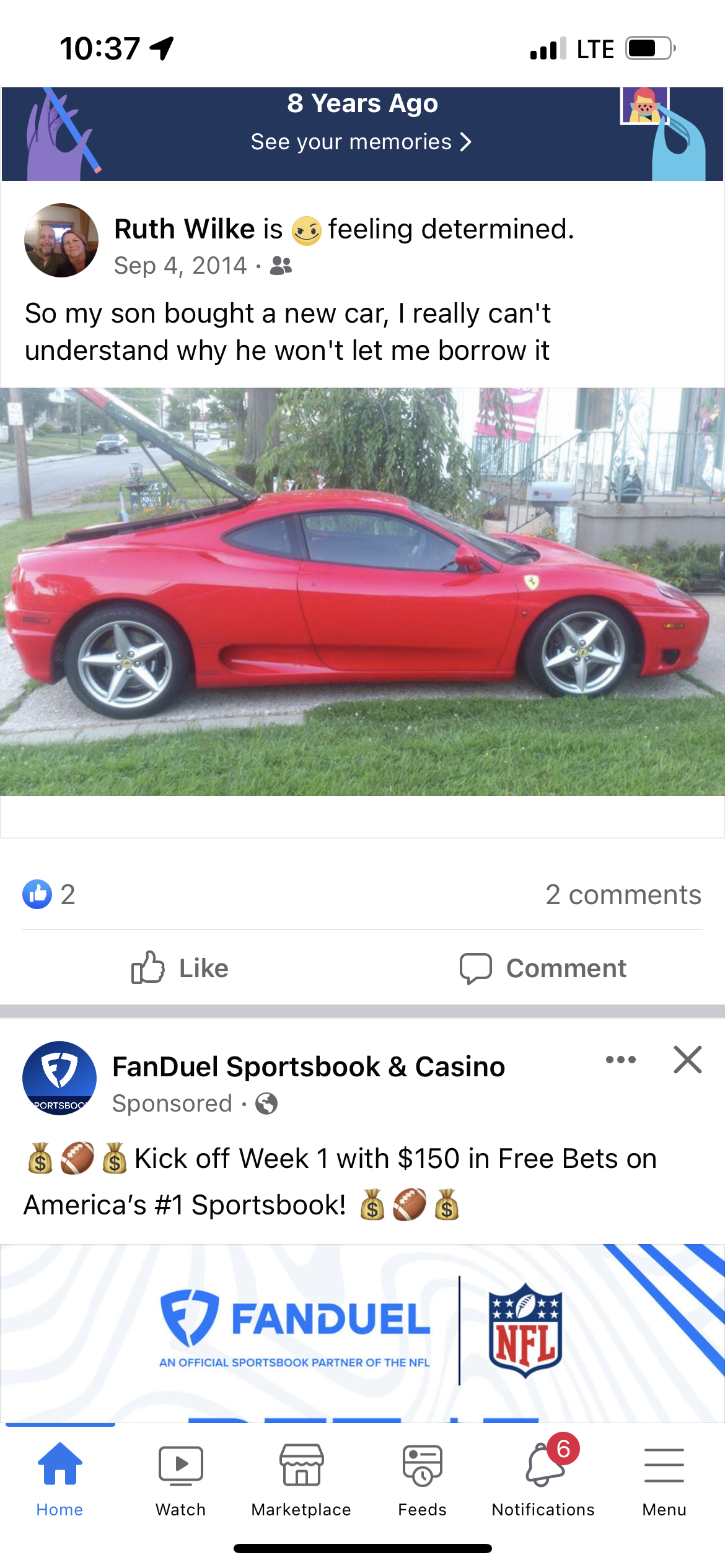The width and height of the screenshot is (725, 1568).
Task: Dismiss the FanDuel sponsored post
Action: (x=688, y=1060)
